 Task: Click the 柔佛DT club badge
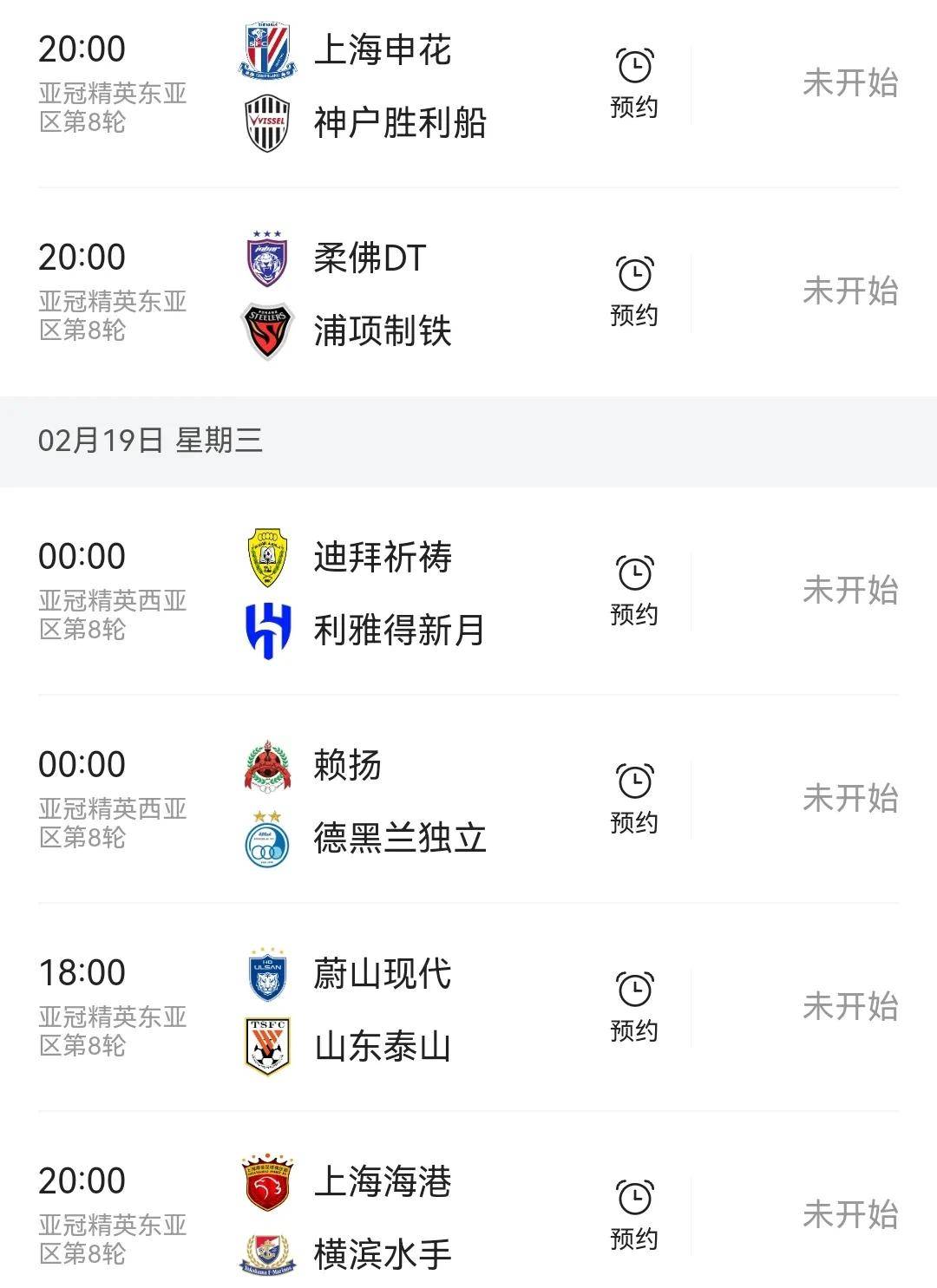tap(267, 258)
